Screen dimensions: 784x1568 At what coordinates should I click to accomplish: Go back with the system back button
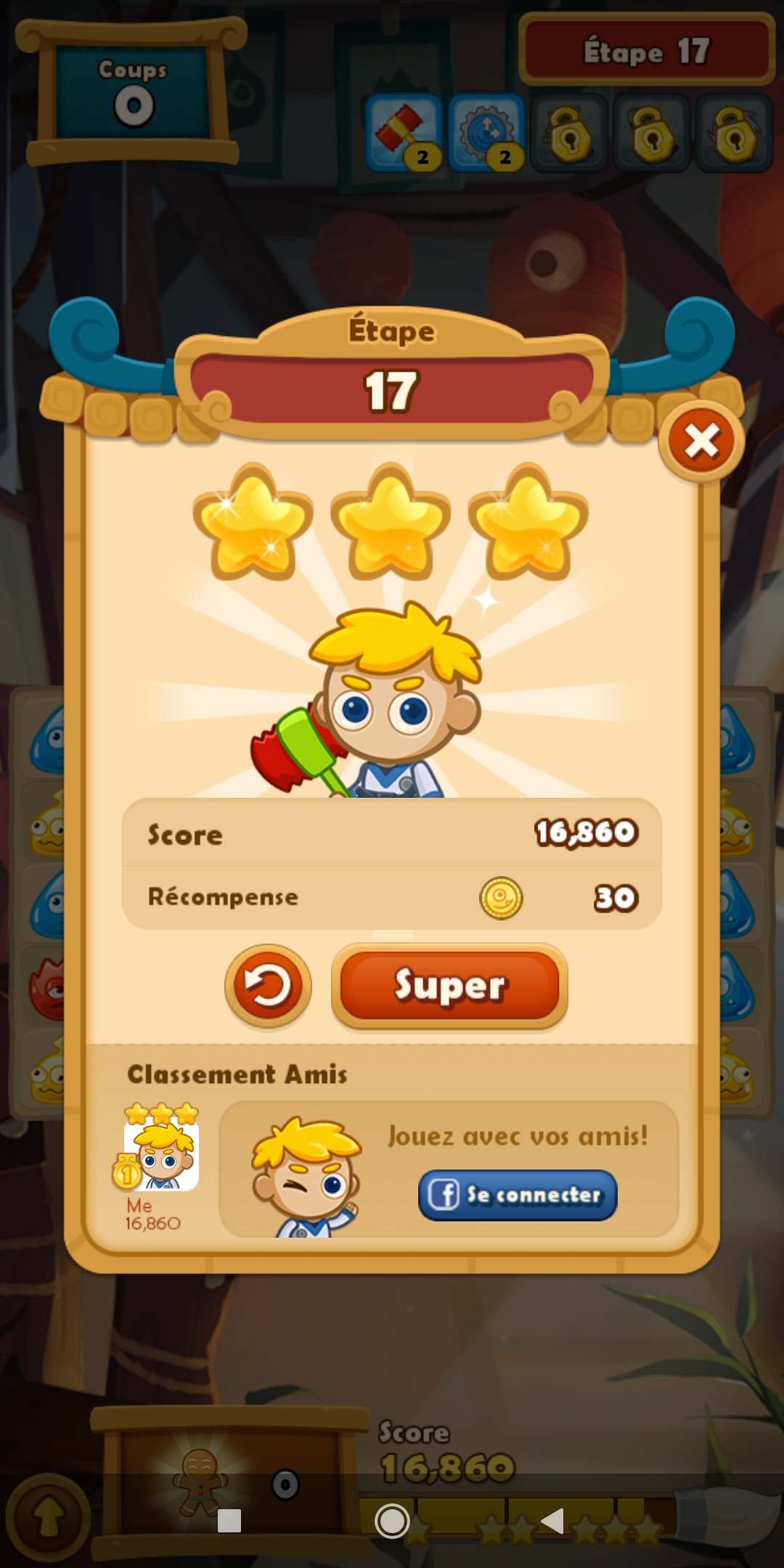point(552,1521)
